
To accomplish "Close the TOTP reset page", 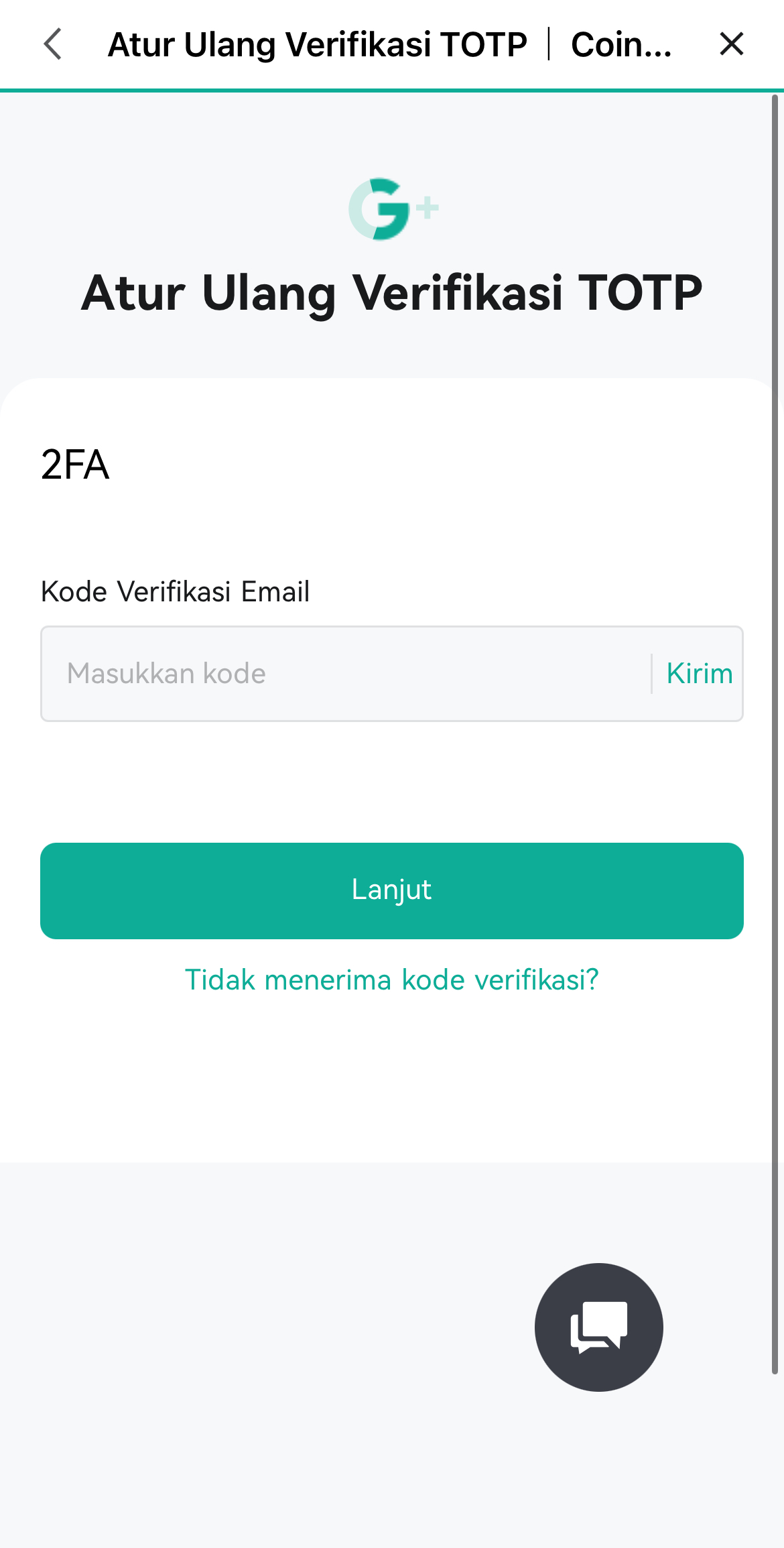I will 731,44.
